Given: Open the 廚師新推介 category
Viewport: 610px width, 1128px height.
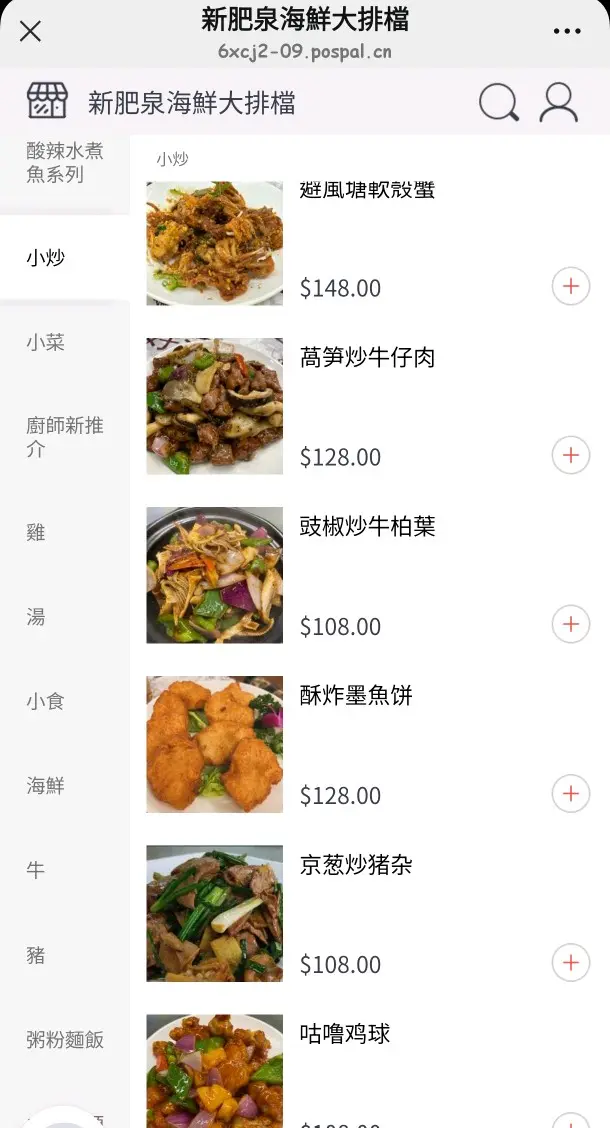Looking at the screenshot, I should (x=65, y=438).
